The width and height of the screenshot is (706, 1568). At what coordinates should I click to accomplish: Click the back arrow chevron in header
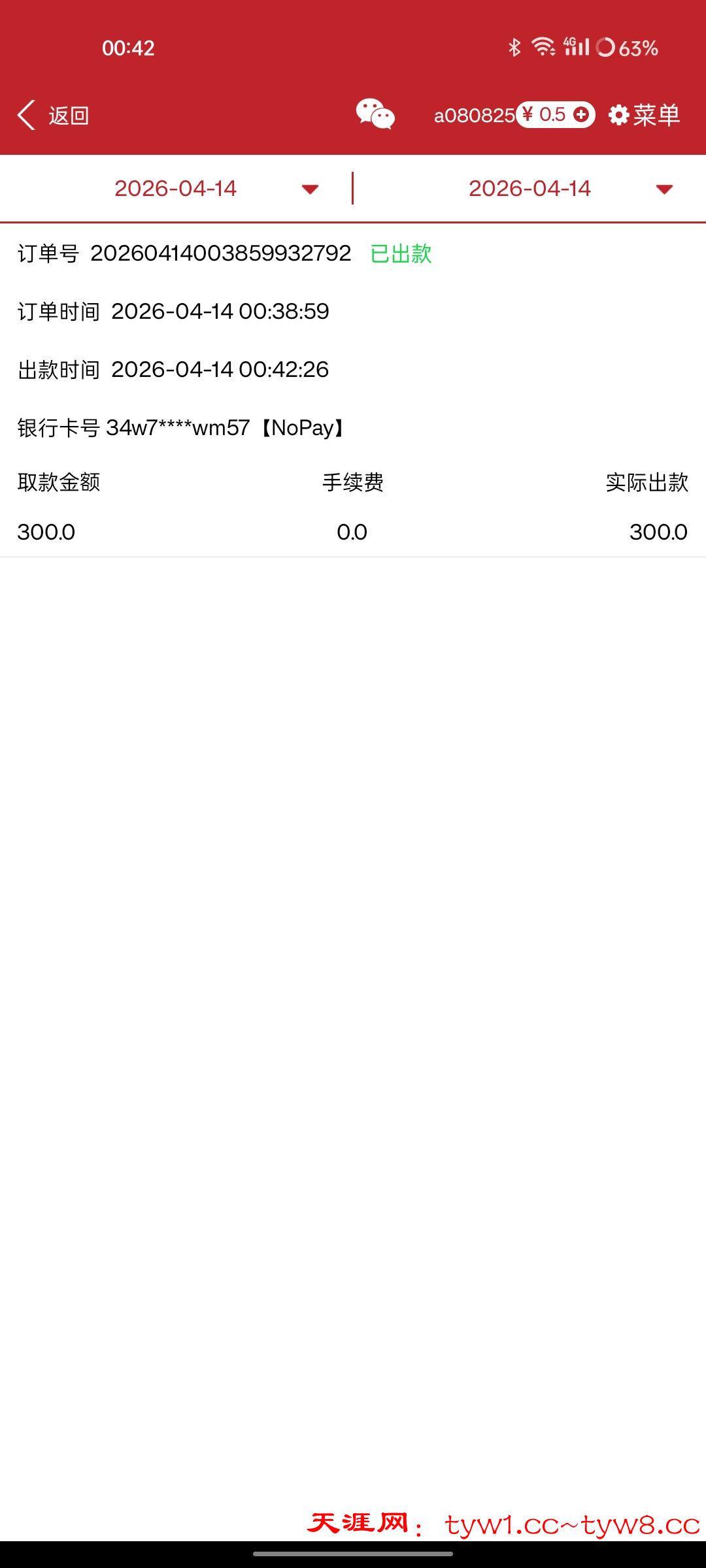point(25,115)
